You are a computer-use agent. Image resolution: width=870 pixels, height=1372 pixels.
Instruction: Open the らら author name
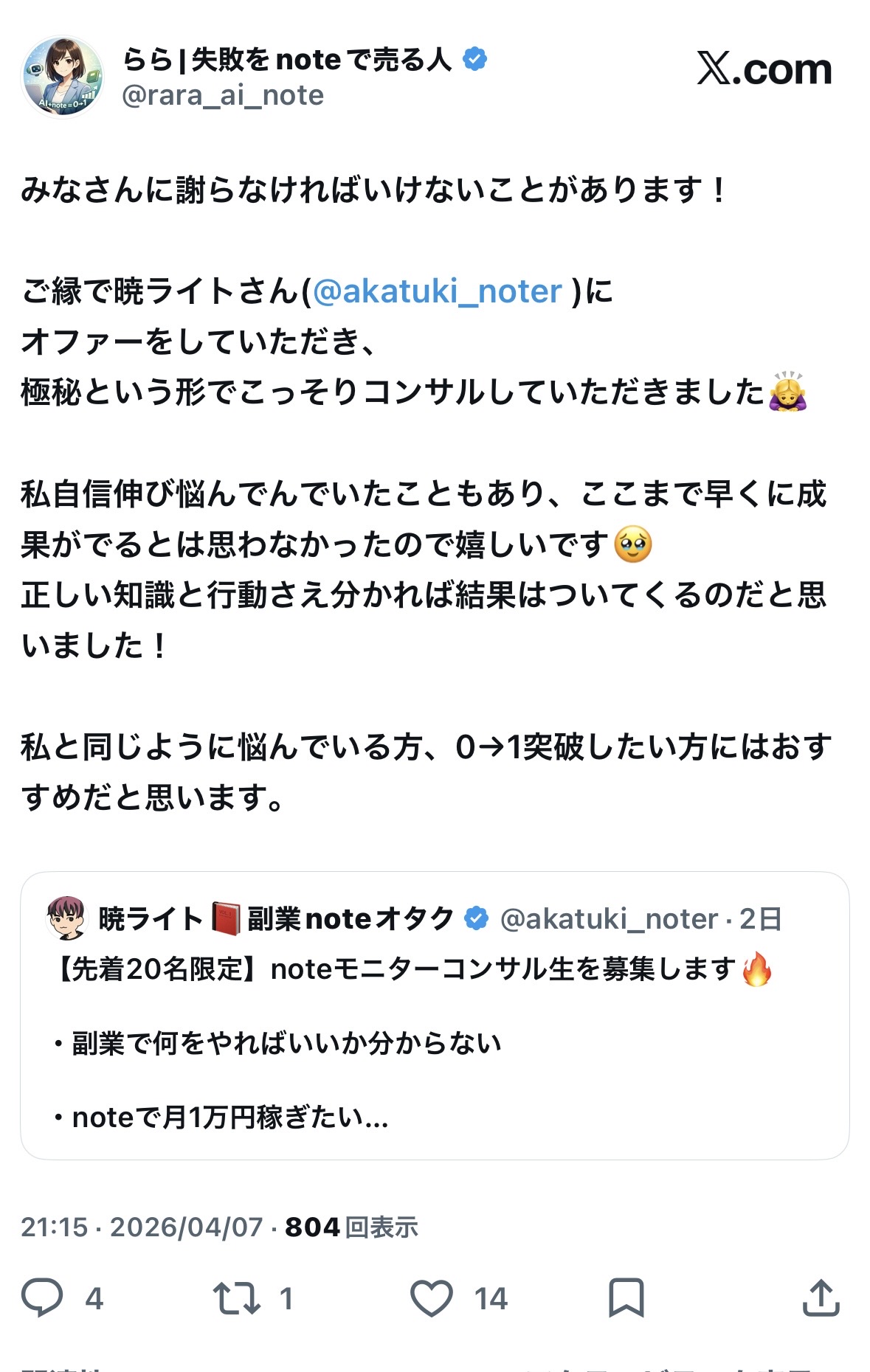click(x=286, y=60)
